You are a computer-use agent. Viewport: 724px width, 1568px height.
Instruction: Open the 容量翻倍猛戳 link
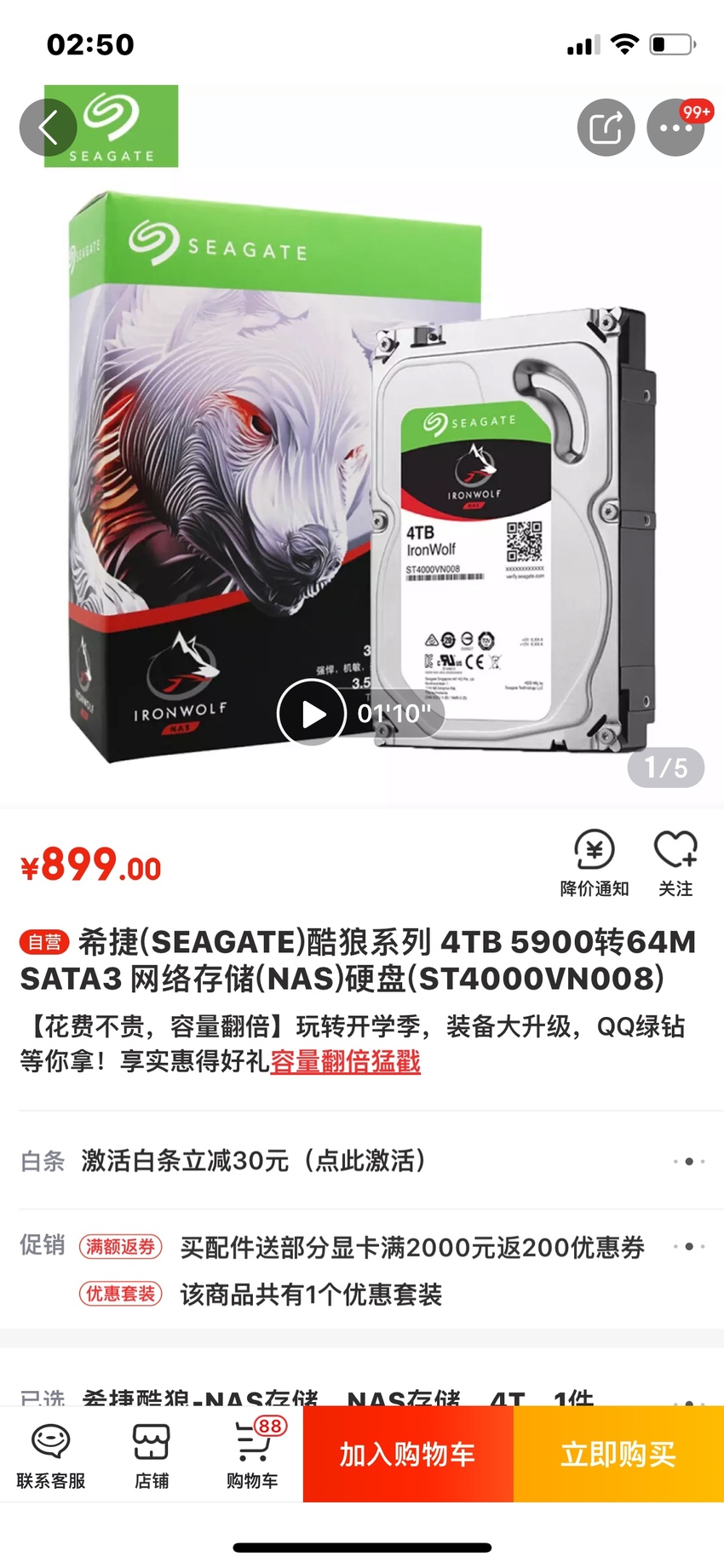(345, 1061)
